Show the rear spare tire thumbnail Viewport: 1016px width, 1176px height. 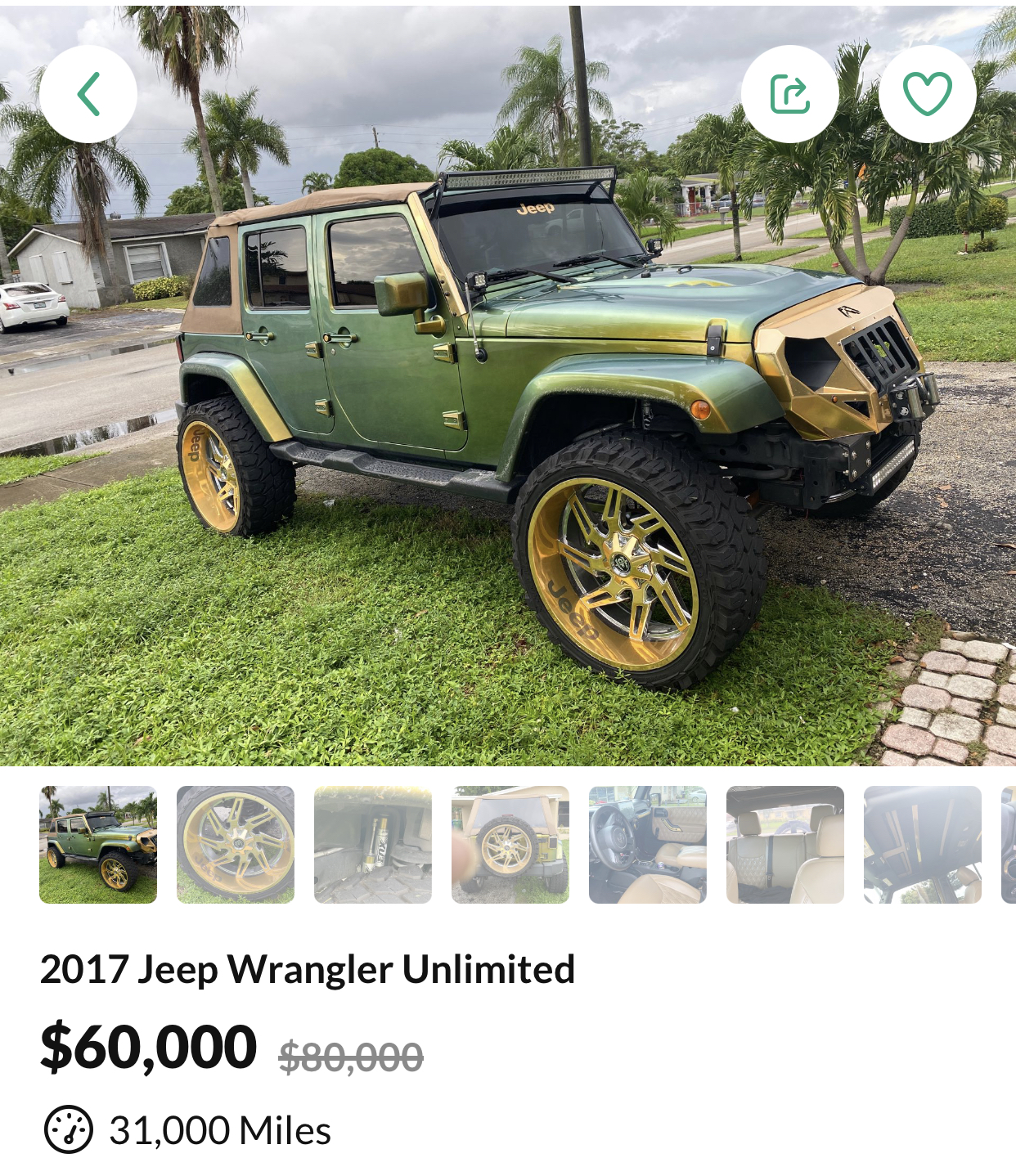[x=510, y=845]
